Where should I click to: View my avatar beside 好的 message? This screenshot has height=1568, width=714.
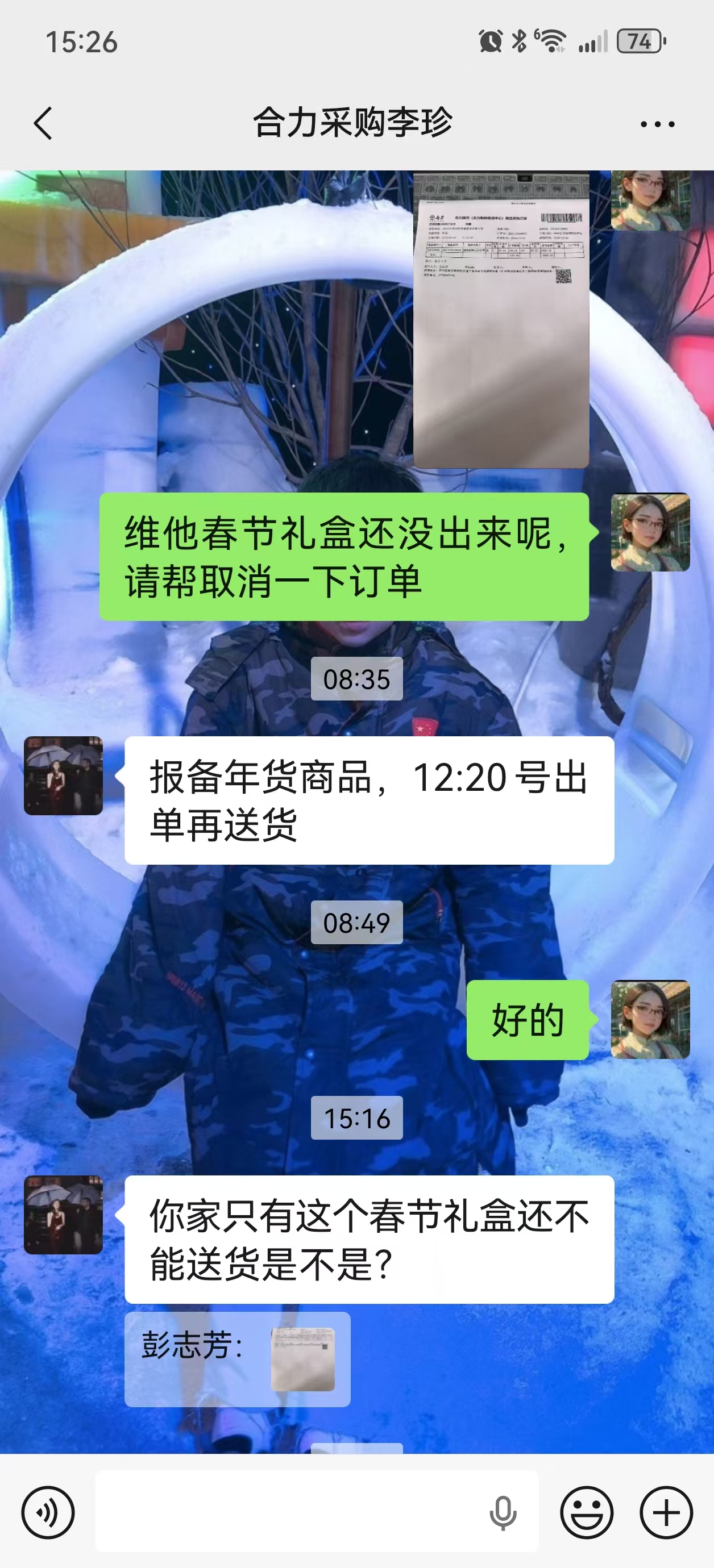tap(650, 1020)
